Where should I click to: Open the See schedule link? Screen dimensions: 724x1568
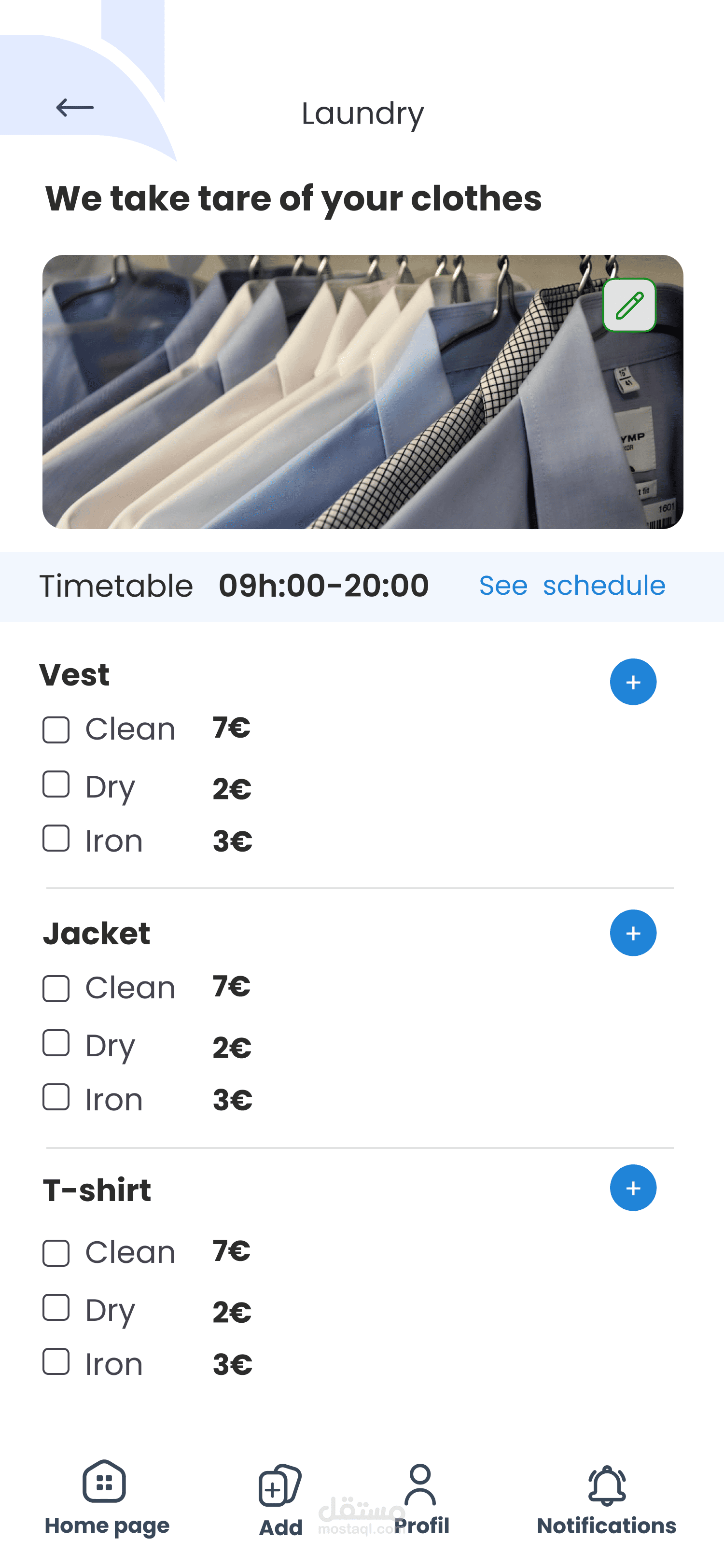pos(572,586)
